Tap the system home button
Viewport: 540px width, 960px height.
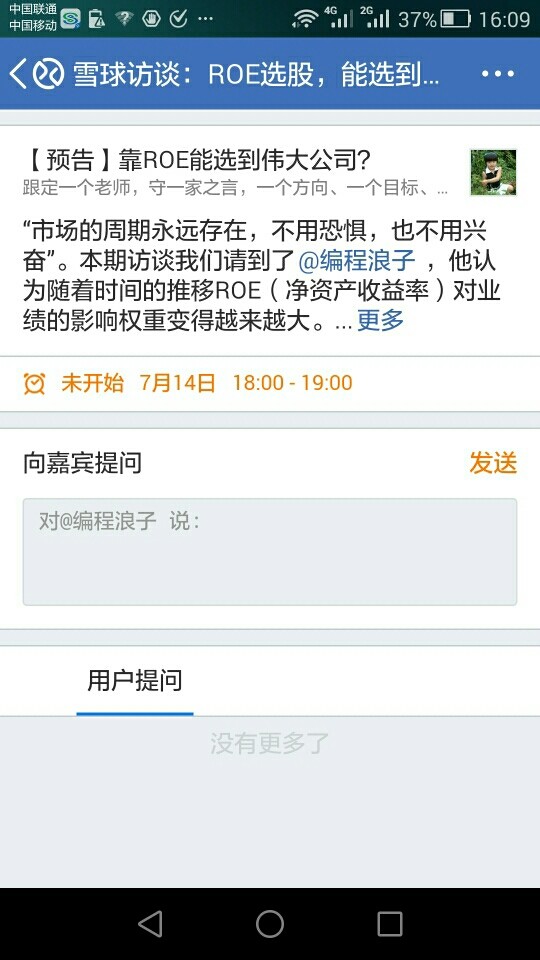(270, 924)
